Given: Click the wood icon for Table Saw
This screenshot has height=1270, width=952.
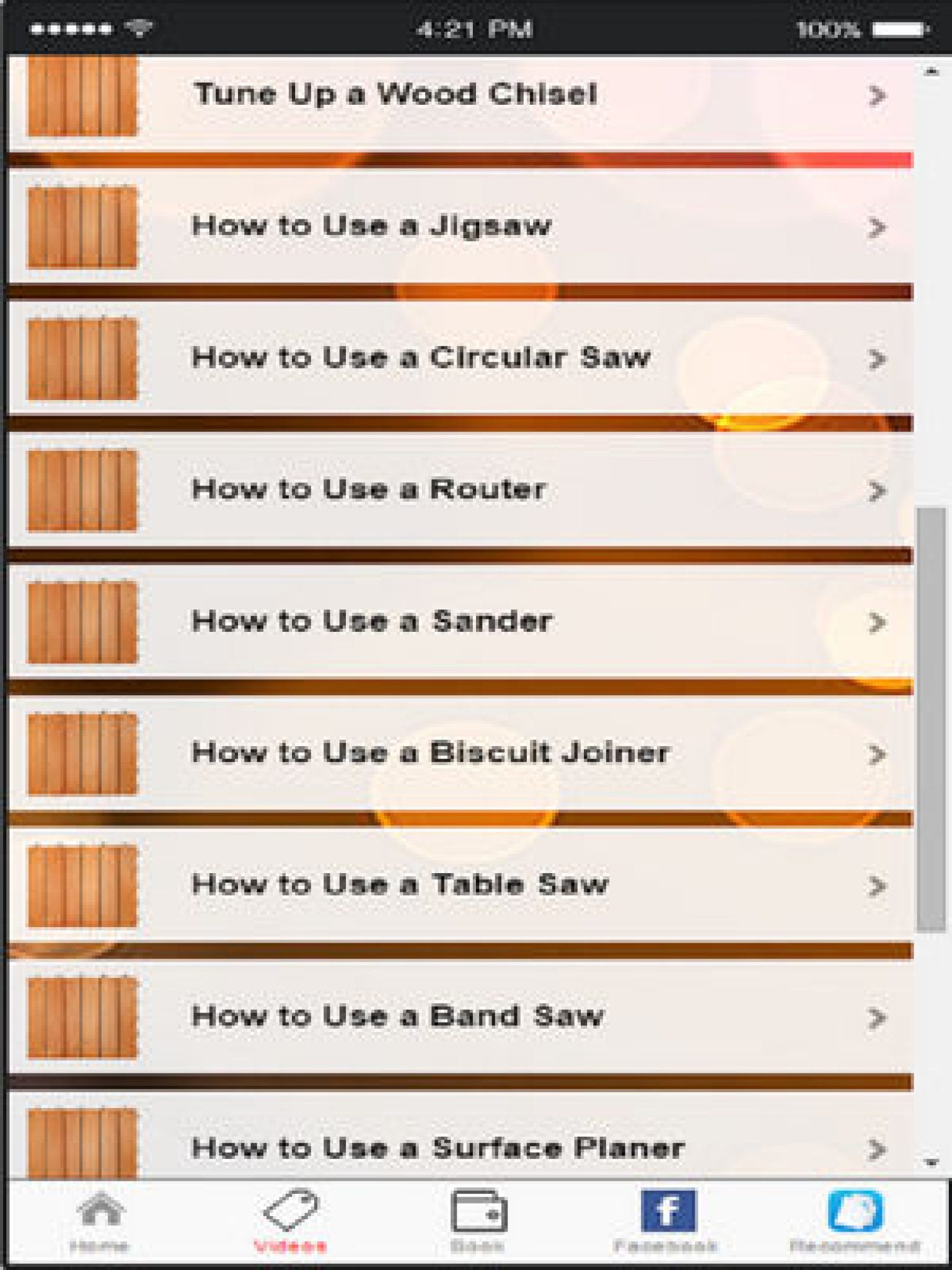Looking at the screenshot, I should [x=84, y=884].
